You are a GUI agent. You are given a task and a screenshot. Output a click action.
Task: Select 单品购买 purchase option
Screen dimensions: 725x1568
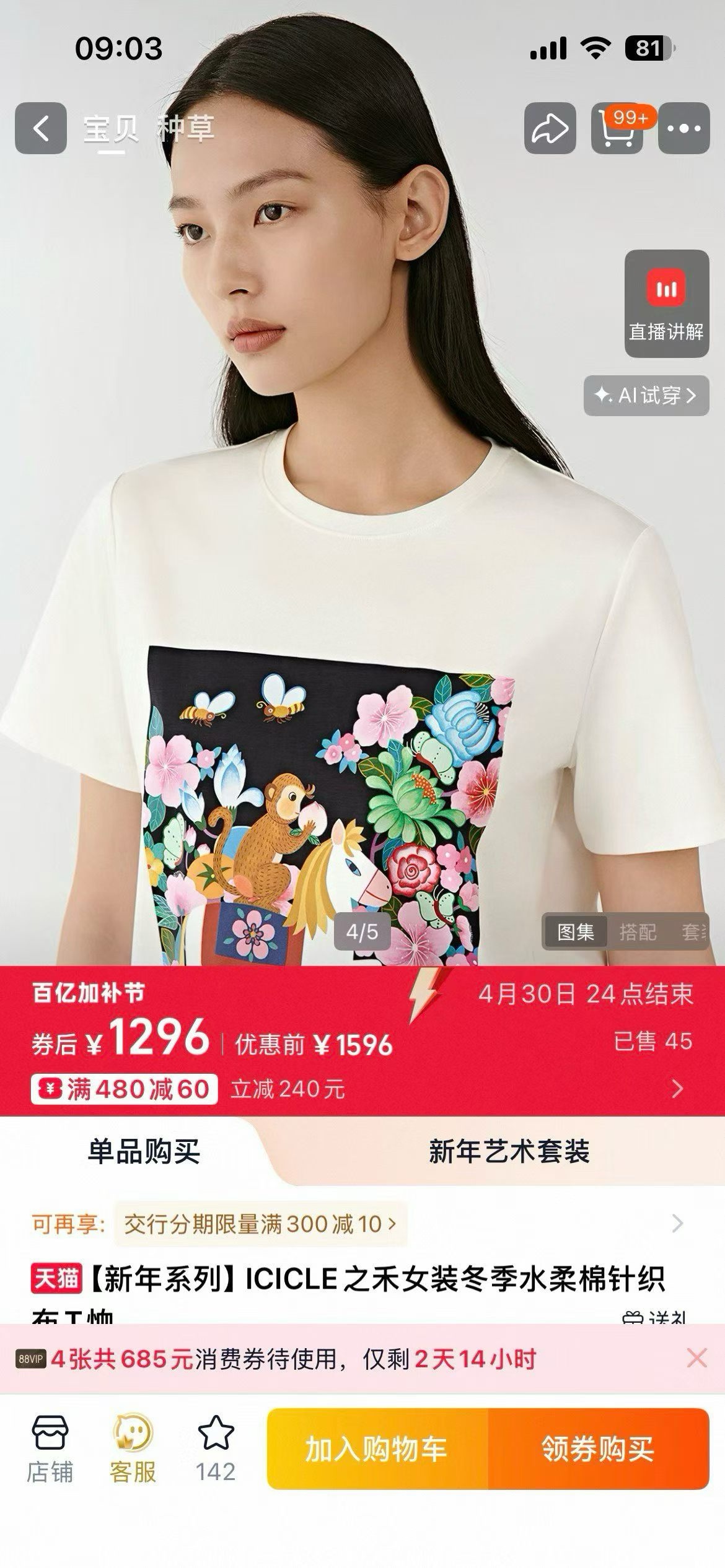point(144,1152)
